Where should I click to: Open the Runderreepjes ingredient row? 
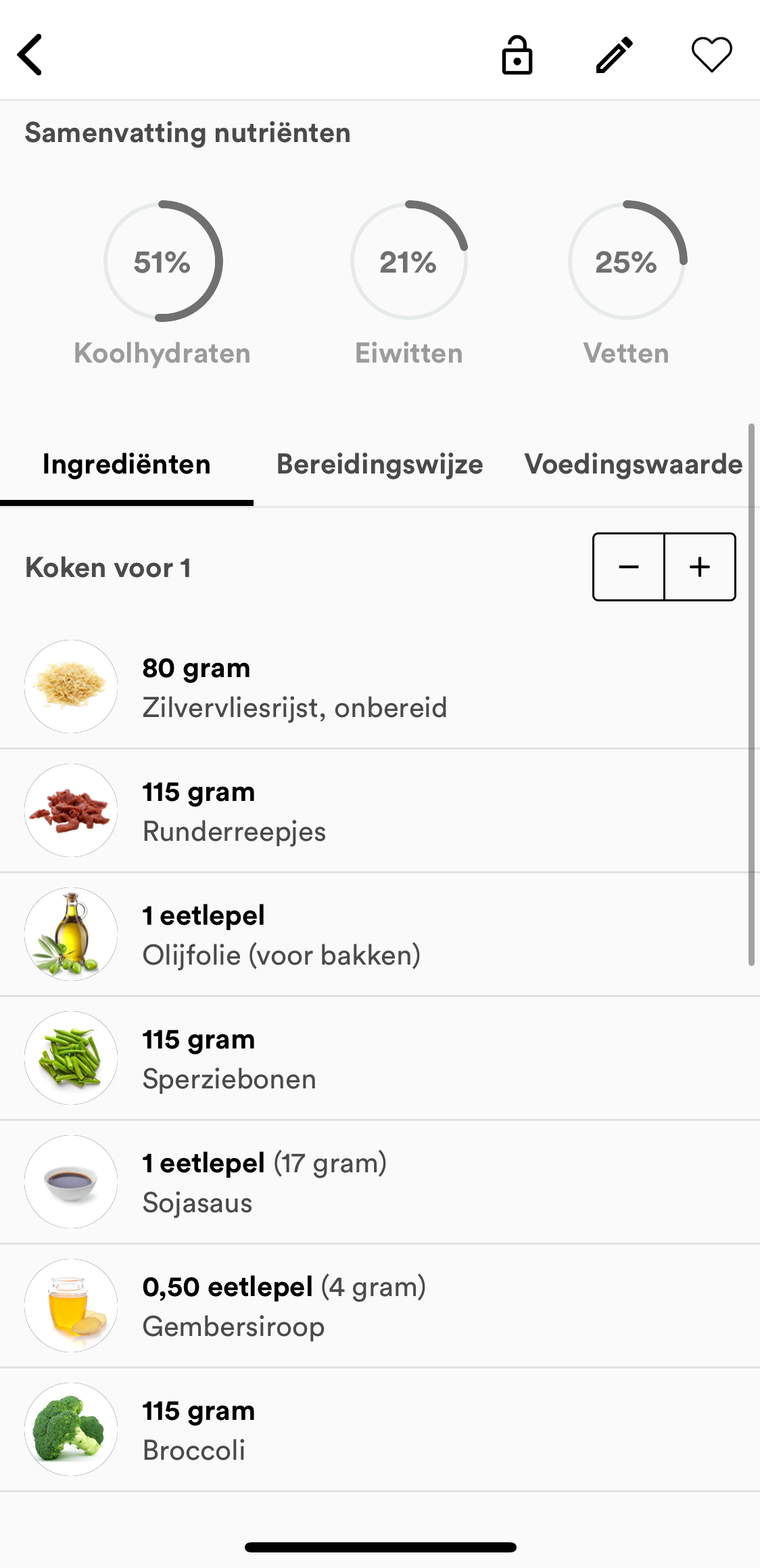pos(380,810)
